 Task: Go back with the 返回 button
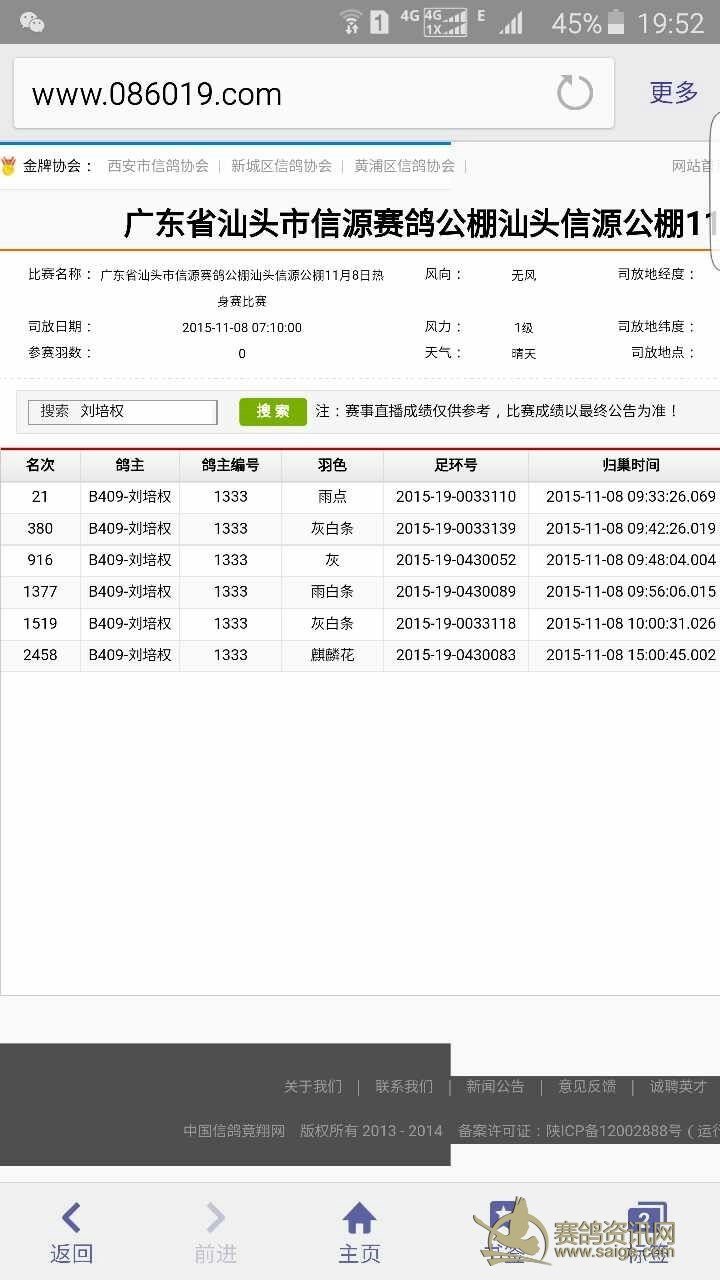[x=71, y=1233]
